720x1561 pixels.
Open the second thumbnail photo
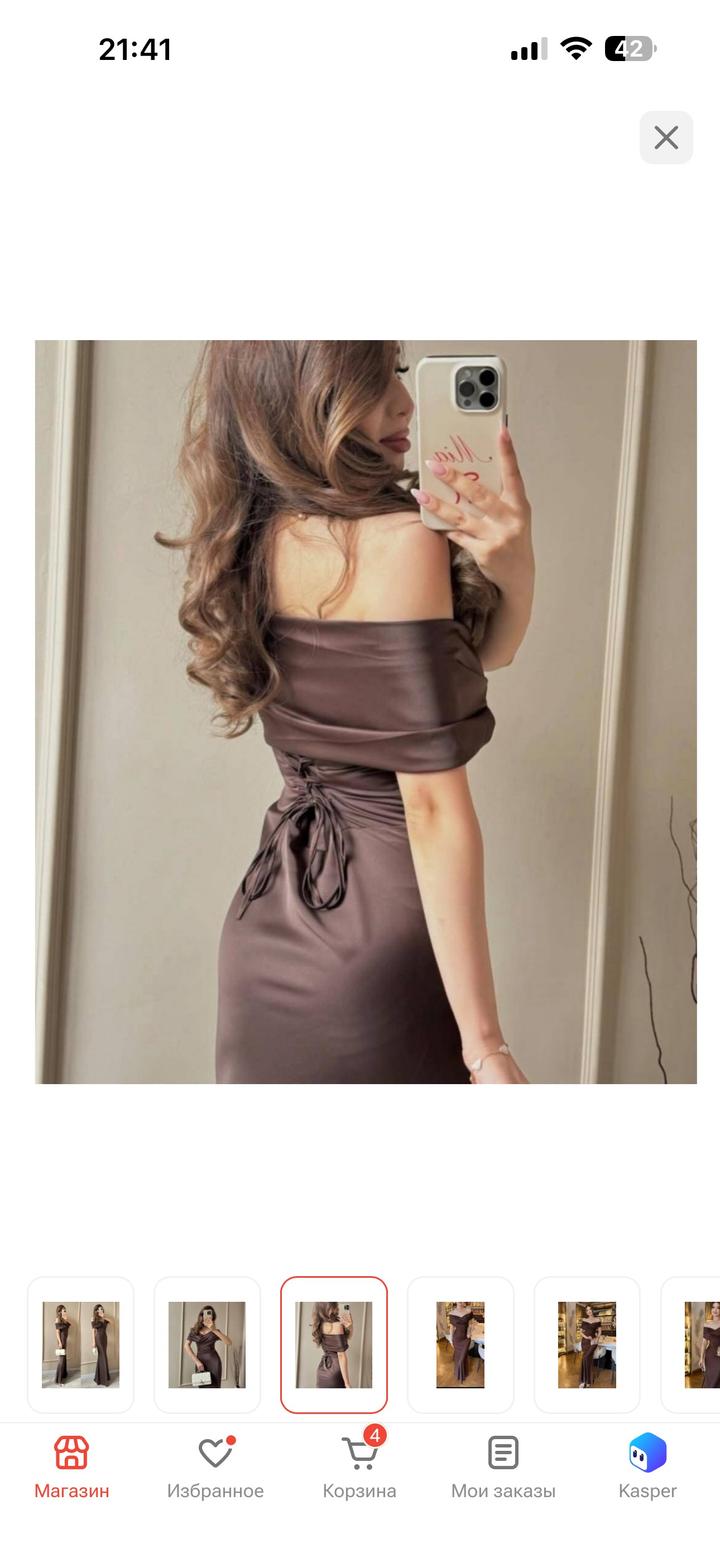(x=207, y=1344)
